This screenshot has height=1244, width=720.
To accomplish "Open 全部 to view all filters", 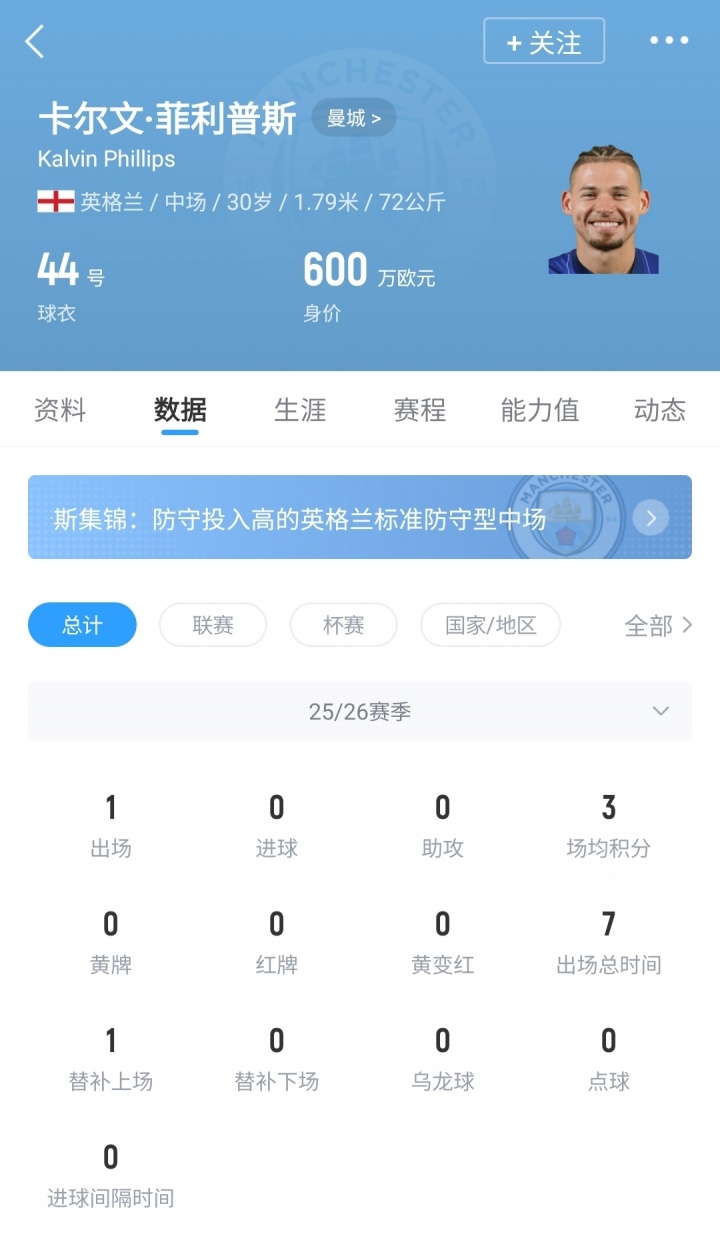I will click(x=658, y=625).
